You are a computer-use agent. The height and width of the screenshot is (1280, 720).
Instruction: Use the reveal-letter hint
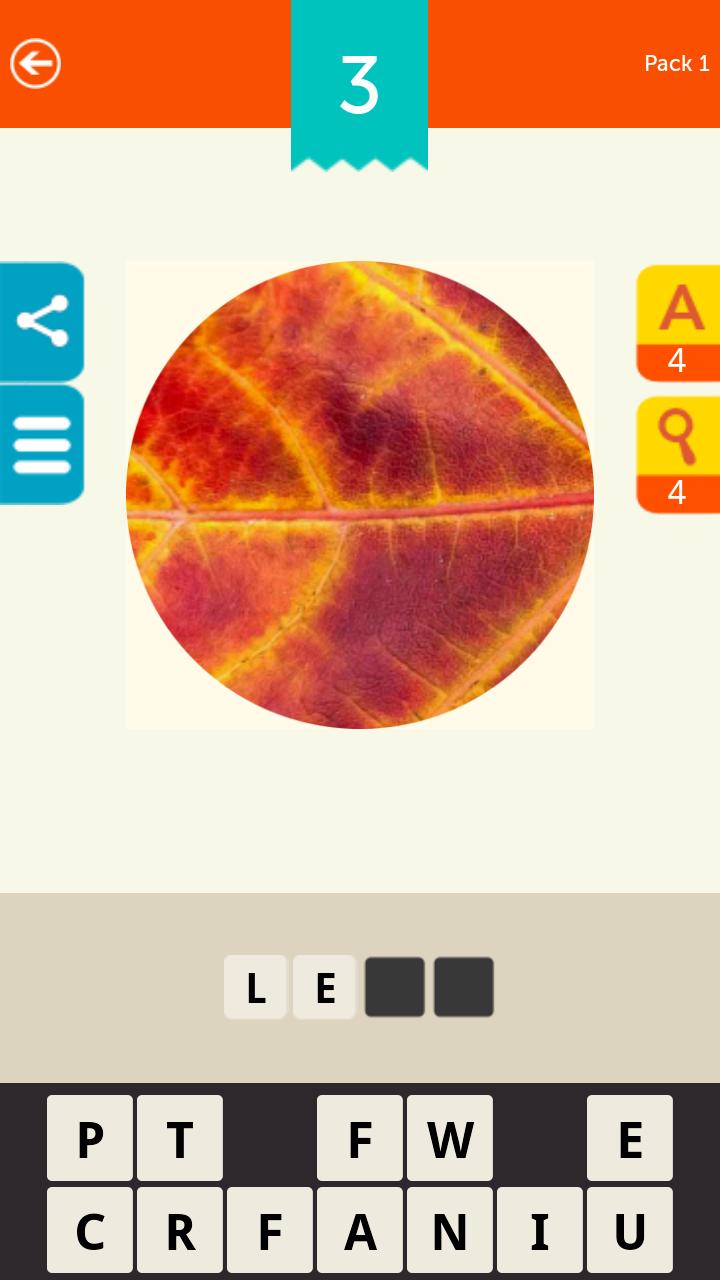[x=677, y=322]
